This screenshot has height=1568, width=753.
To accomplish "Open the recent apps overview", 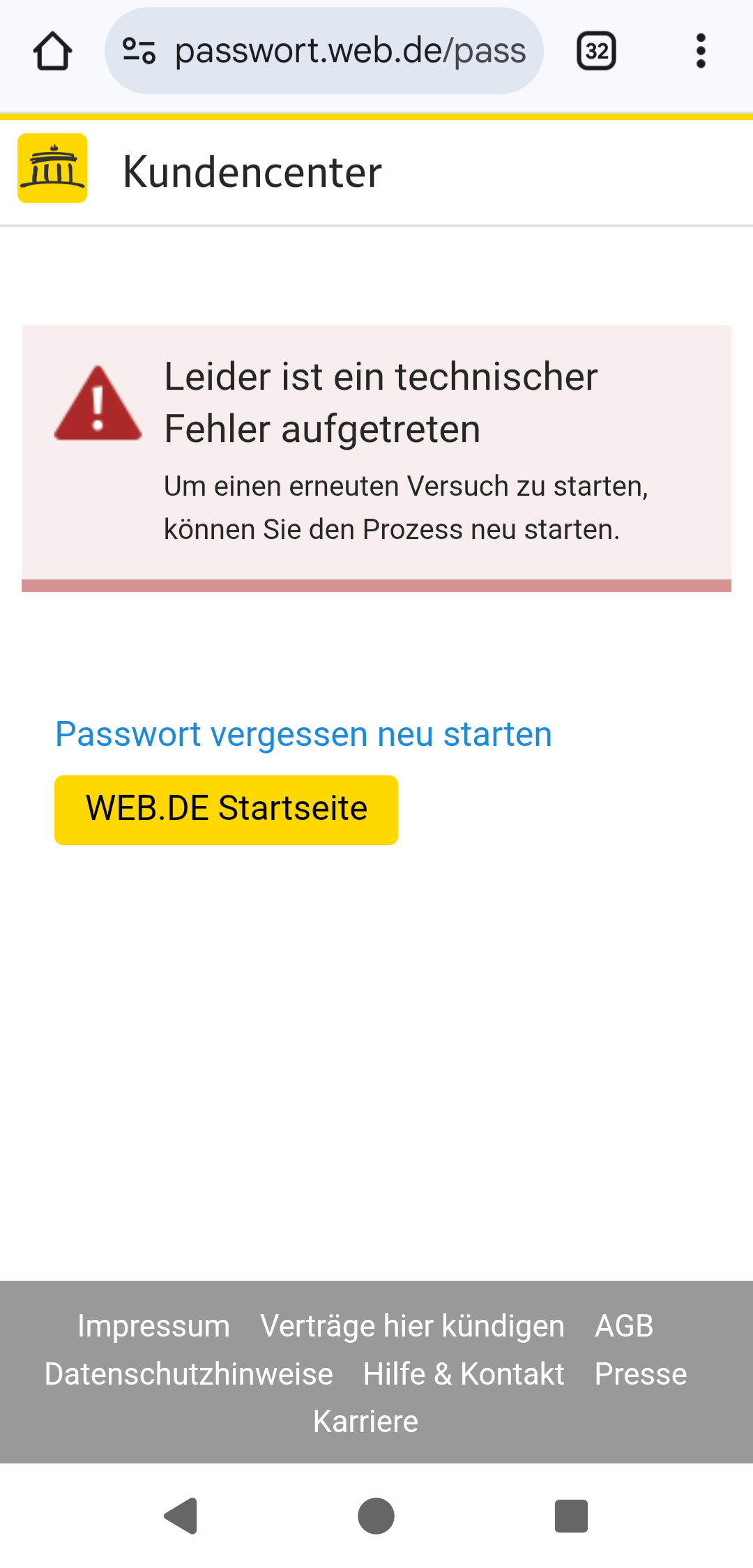I will point(571,1516).
